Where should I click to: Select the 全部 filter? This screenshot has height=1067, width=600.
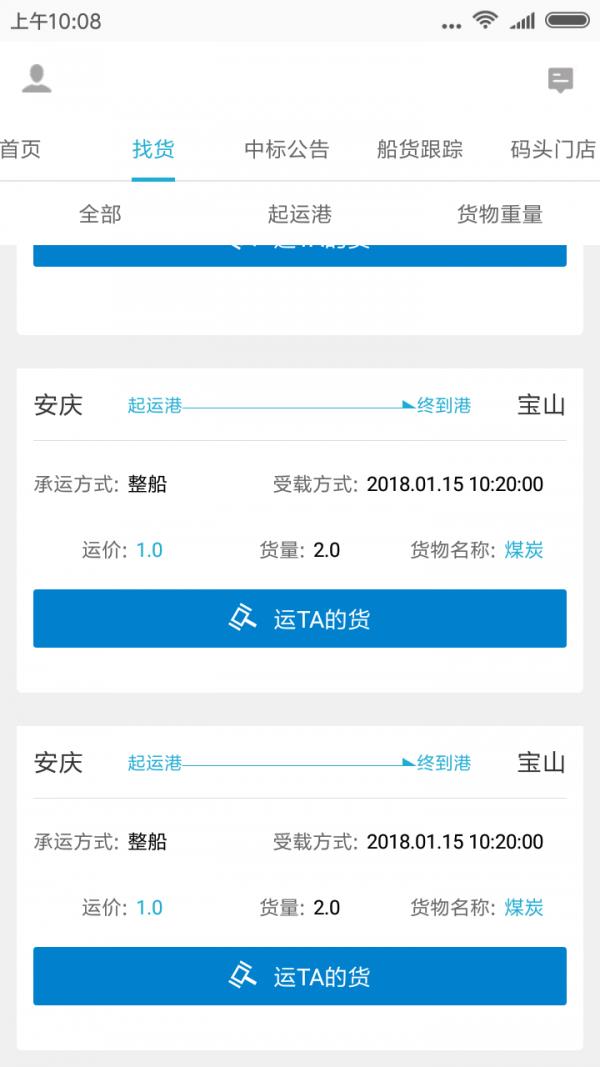click(100, 214)
